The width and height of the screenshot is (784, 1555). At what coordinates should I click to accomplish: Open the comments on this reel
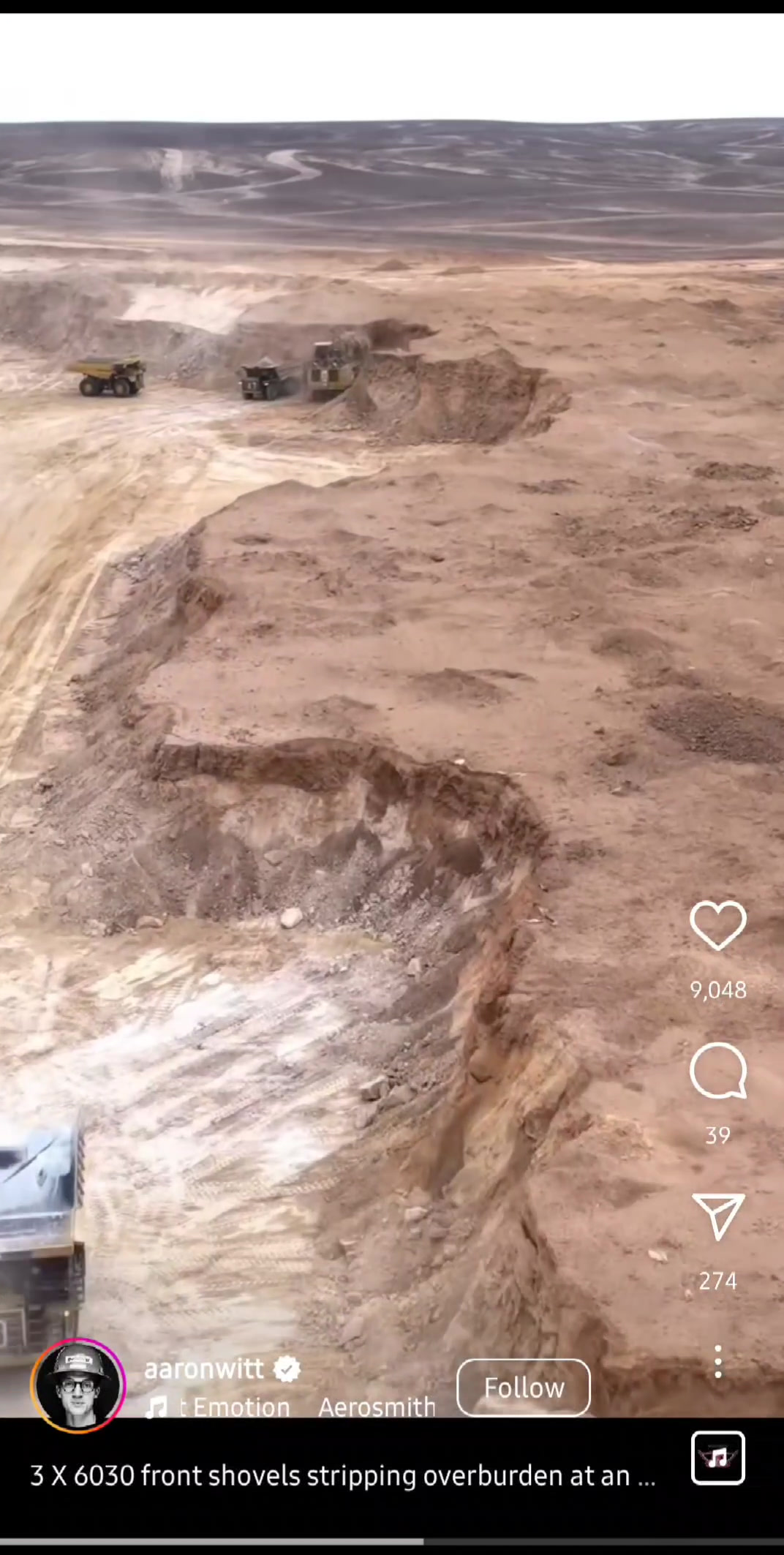(x=717, y=1071)
